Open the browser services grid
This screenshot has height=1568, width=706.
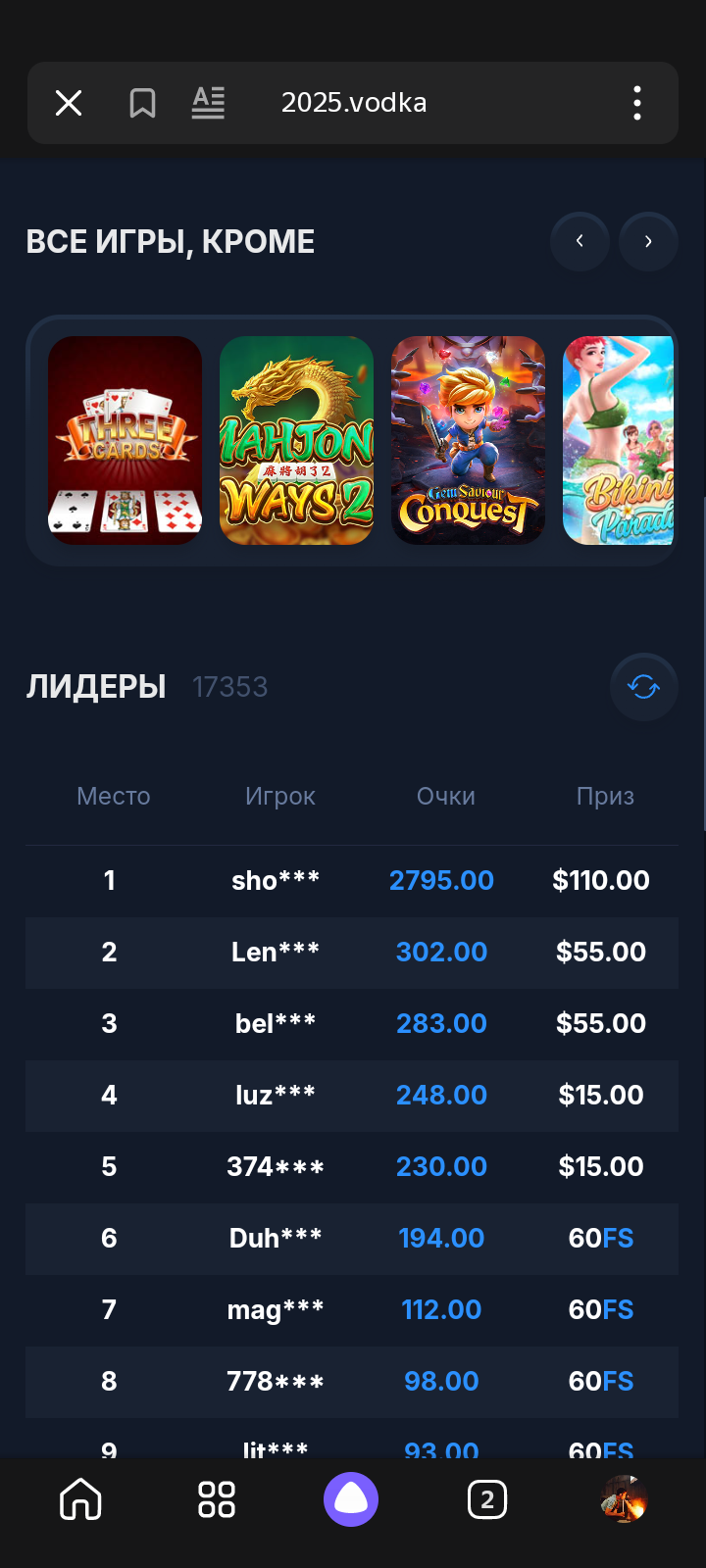tap(216, 1499)
